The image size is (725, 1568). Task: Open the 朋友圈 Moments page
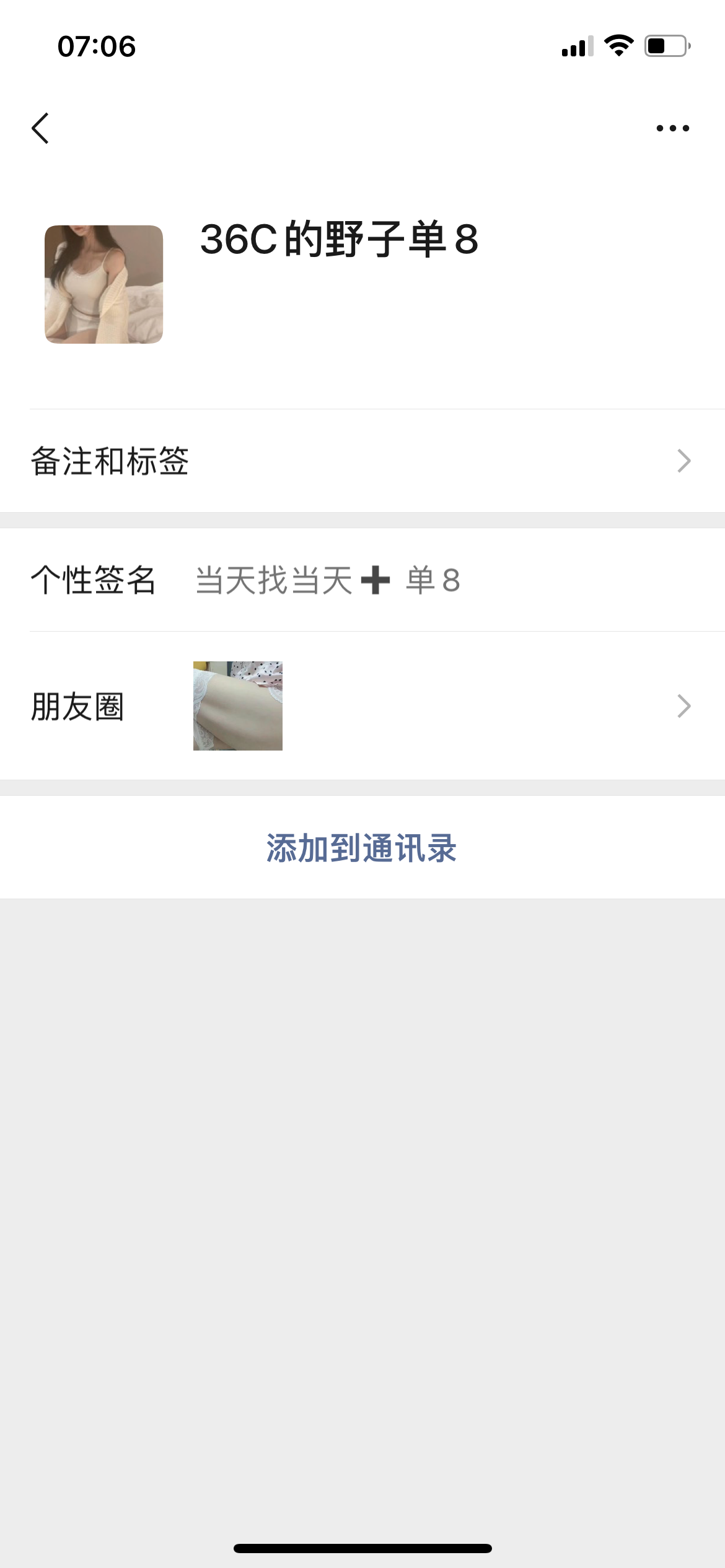tap(362, 705)
